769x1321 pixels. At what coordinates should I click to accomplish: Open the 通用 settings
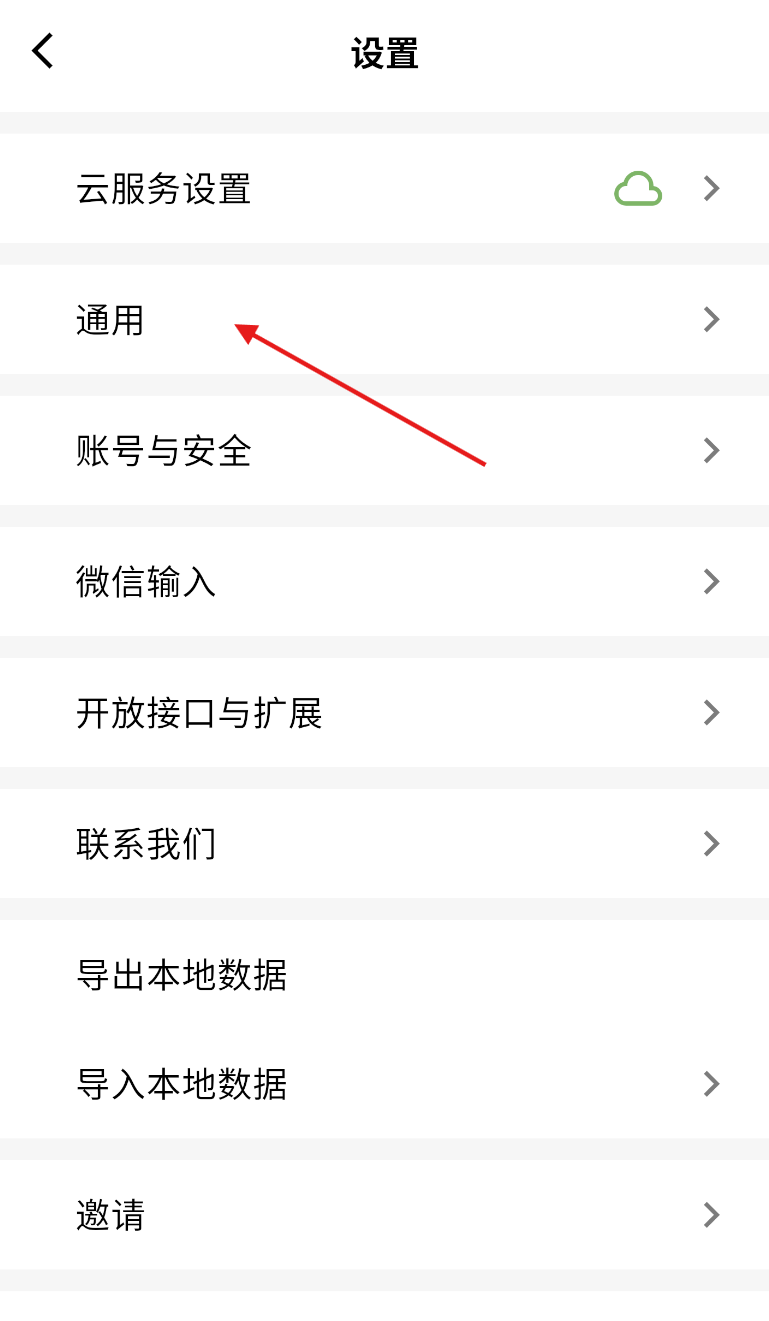[x=384, y=320]
